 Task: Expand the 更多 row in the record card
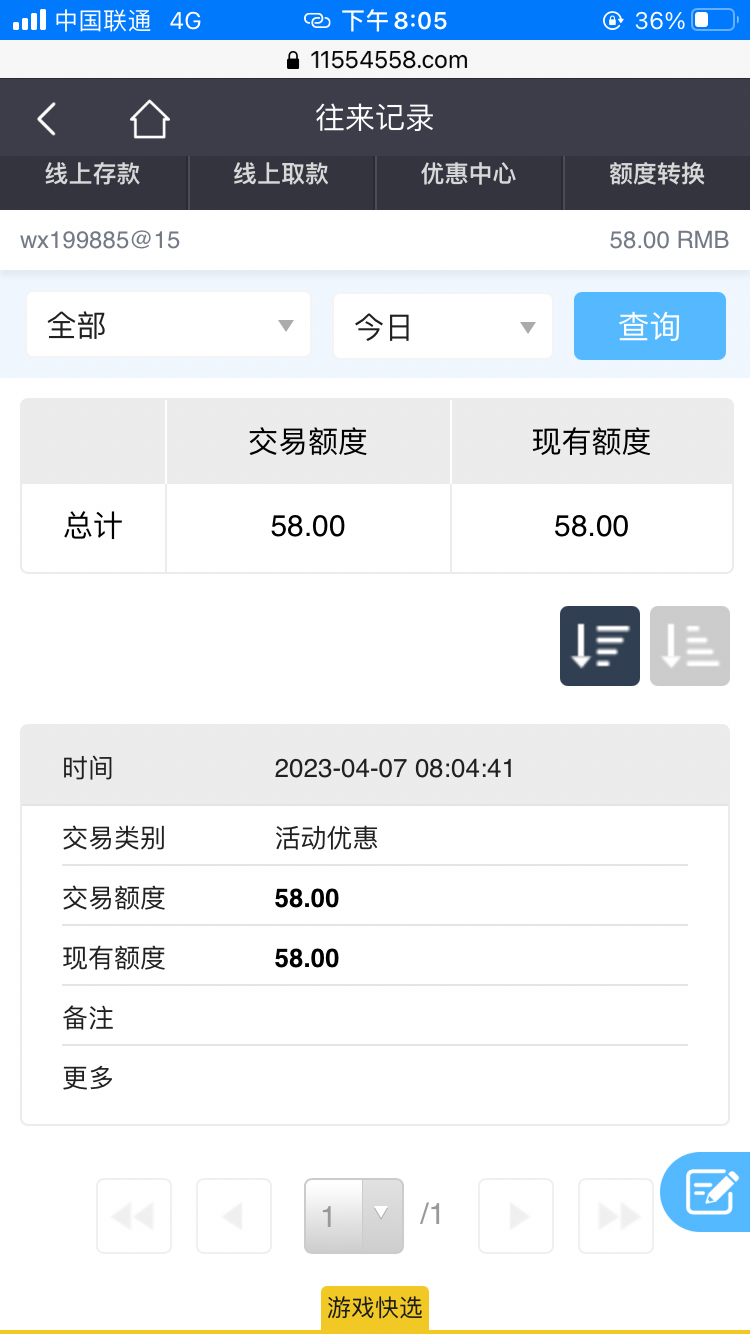click(x=87, y=1078)
